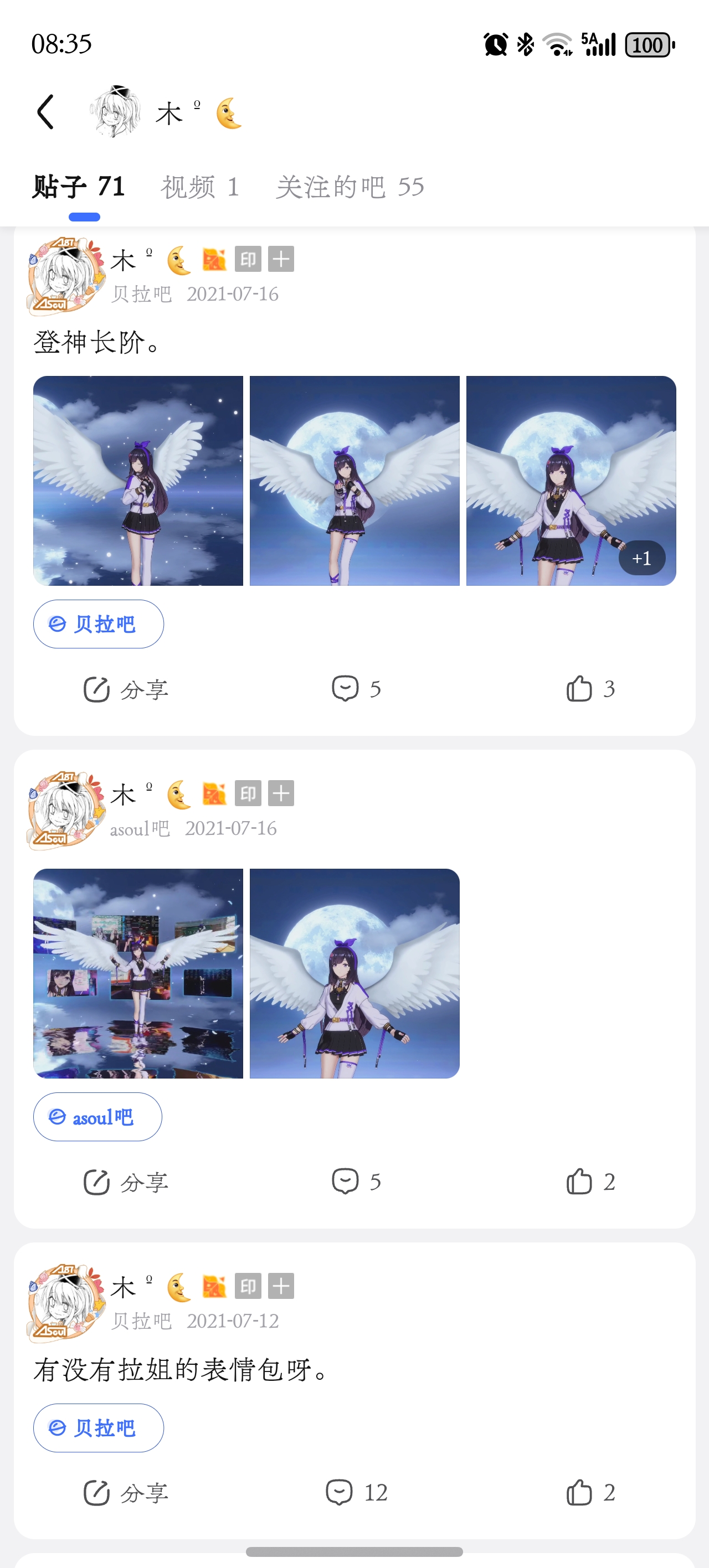Open the user avatar in the header

point(116,112)
